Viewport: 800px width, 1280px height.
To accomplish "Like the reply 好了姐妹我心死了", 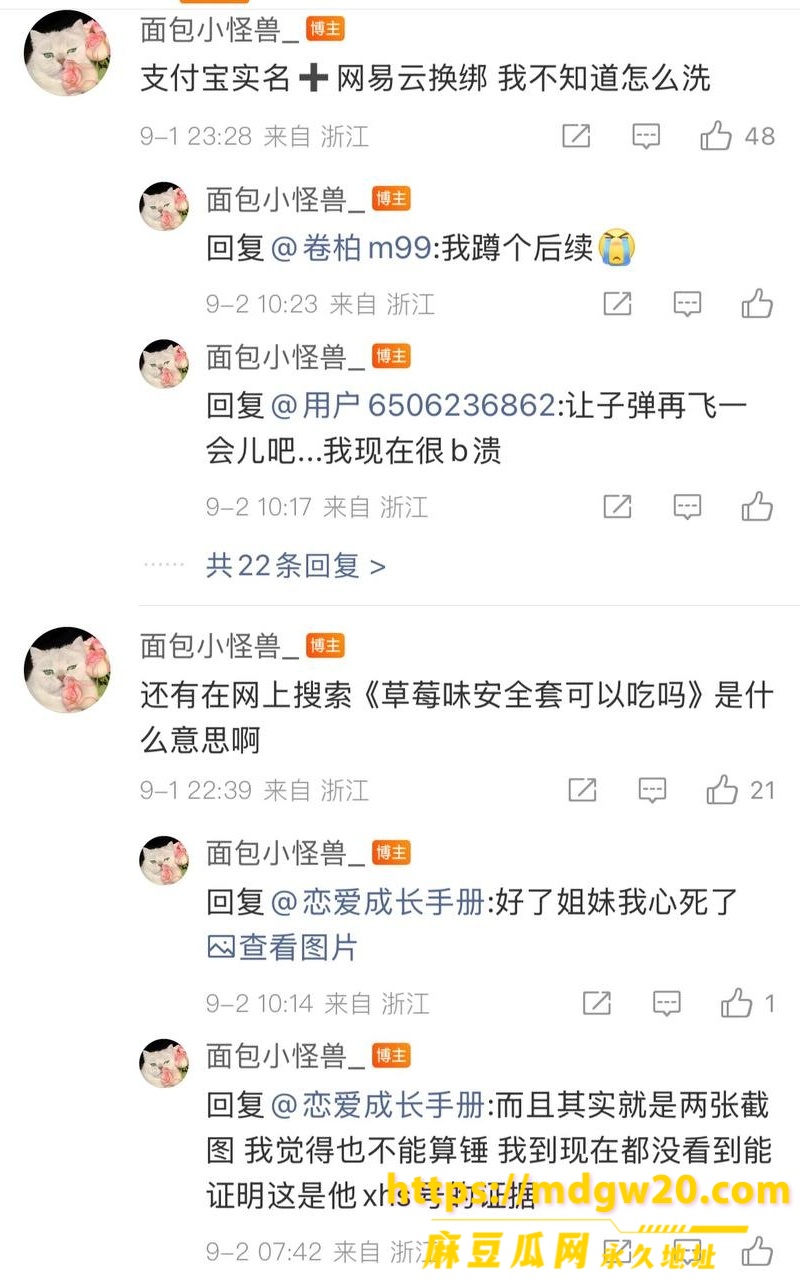I will (737, 1002).
